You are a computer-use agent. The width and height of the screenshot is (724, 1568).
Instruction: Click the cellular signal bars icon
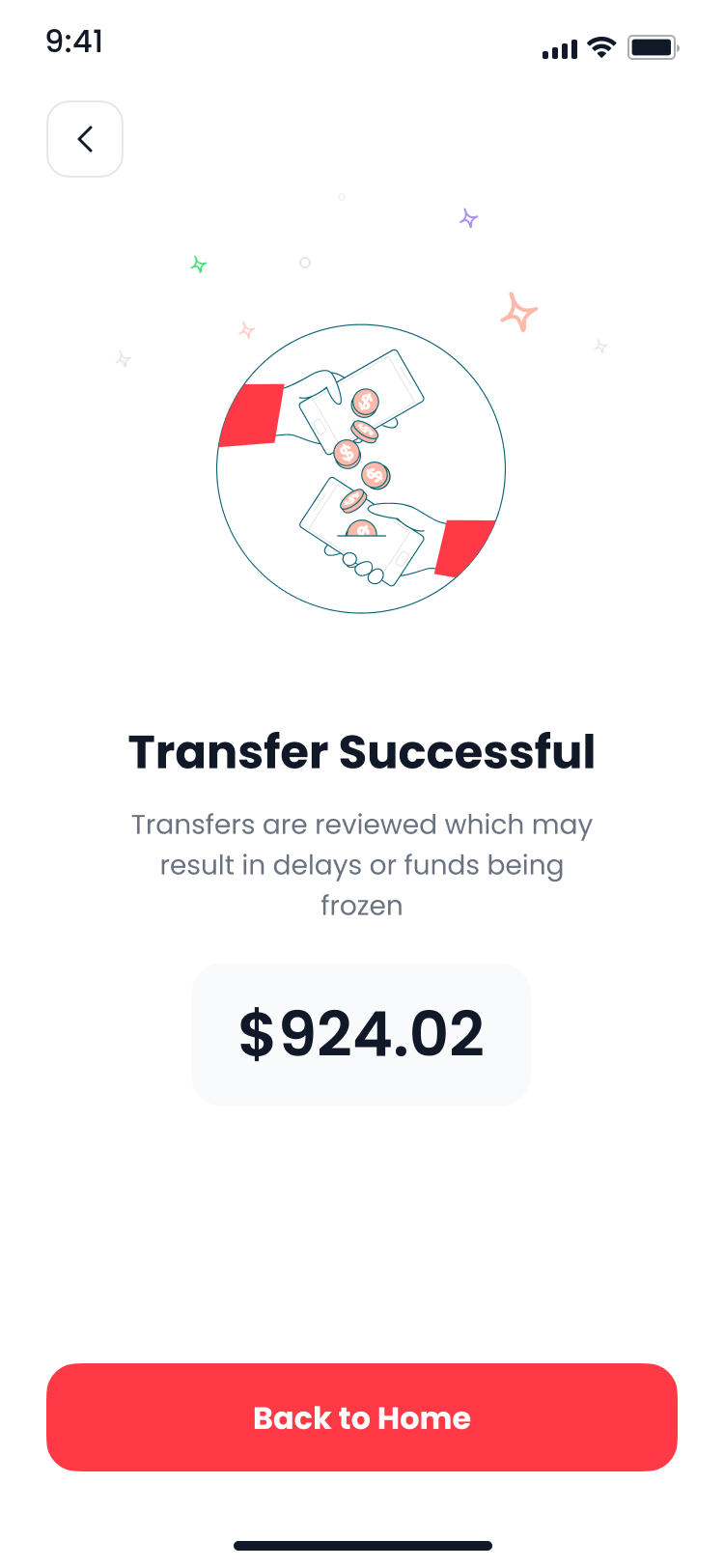click(558, 48)
